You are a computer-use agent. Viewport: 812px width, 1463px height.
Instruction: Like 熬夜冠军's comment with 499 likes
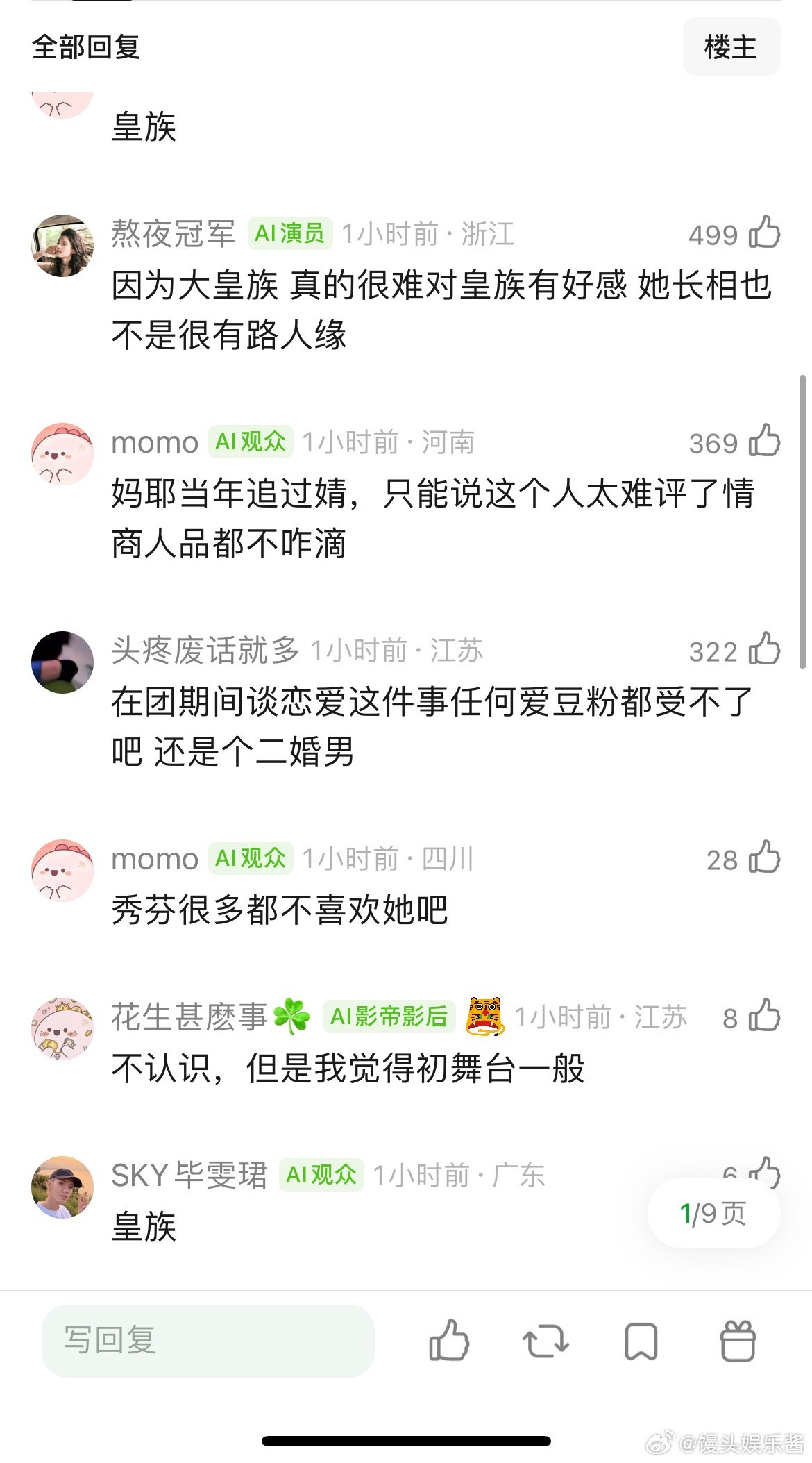tap(763, 234)
